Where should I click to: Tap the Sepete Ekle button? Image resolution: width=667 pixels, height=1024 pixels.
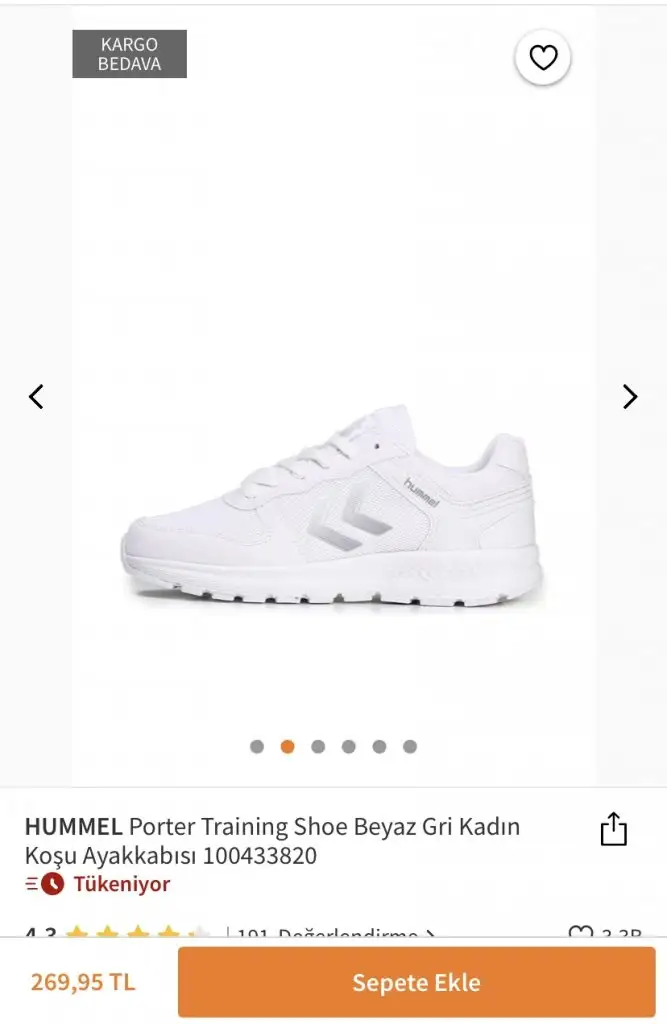click(x=416, y=982)
